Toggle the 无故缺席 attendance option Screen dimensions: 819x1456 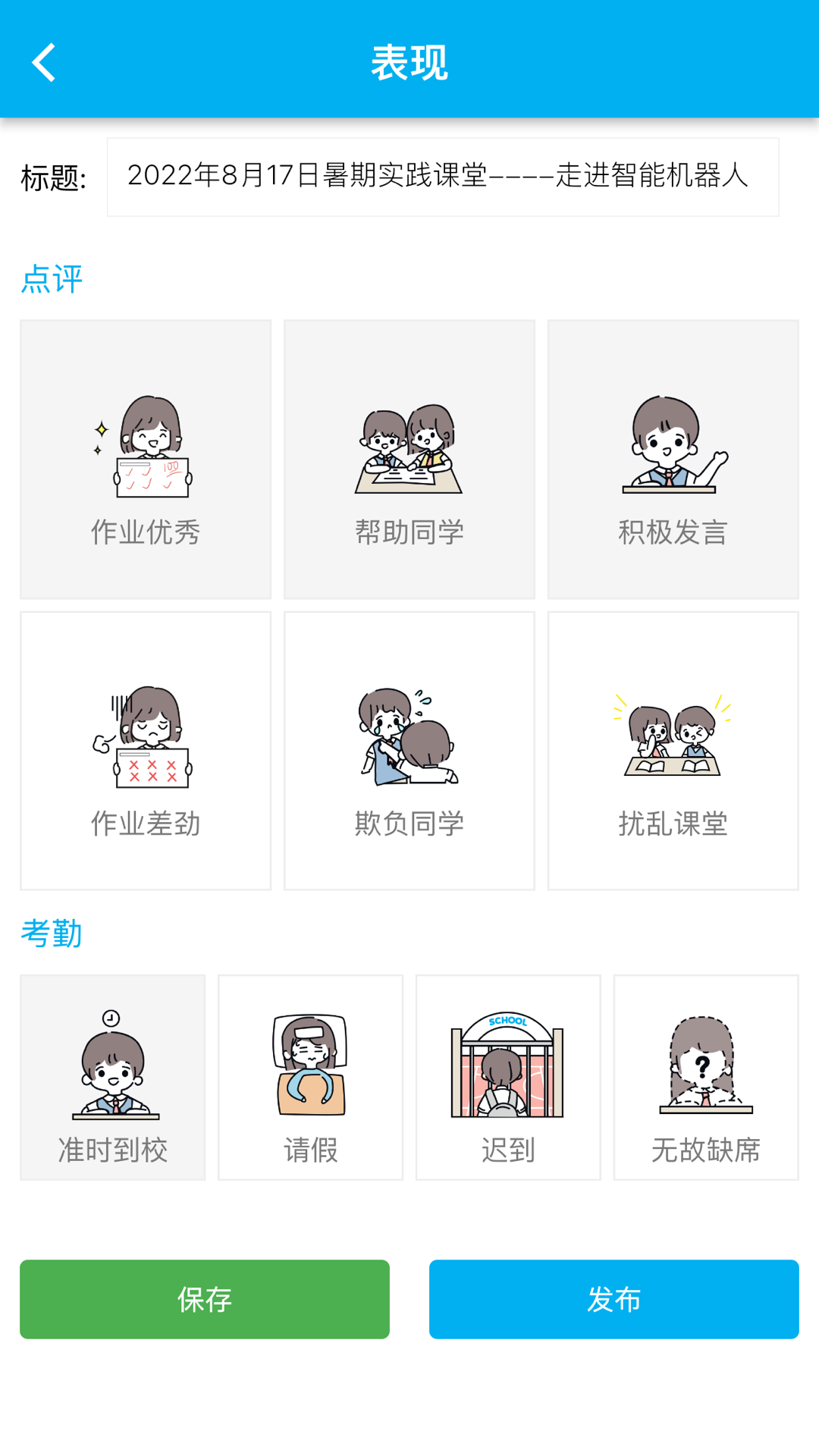[x=705, y=1077]
